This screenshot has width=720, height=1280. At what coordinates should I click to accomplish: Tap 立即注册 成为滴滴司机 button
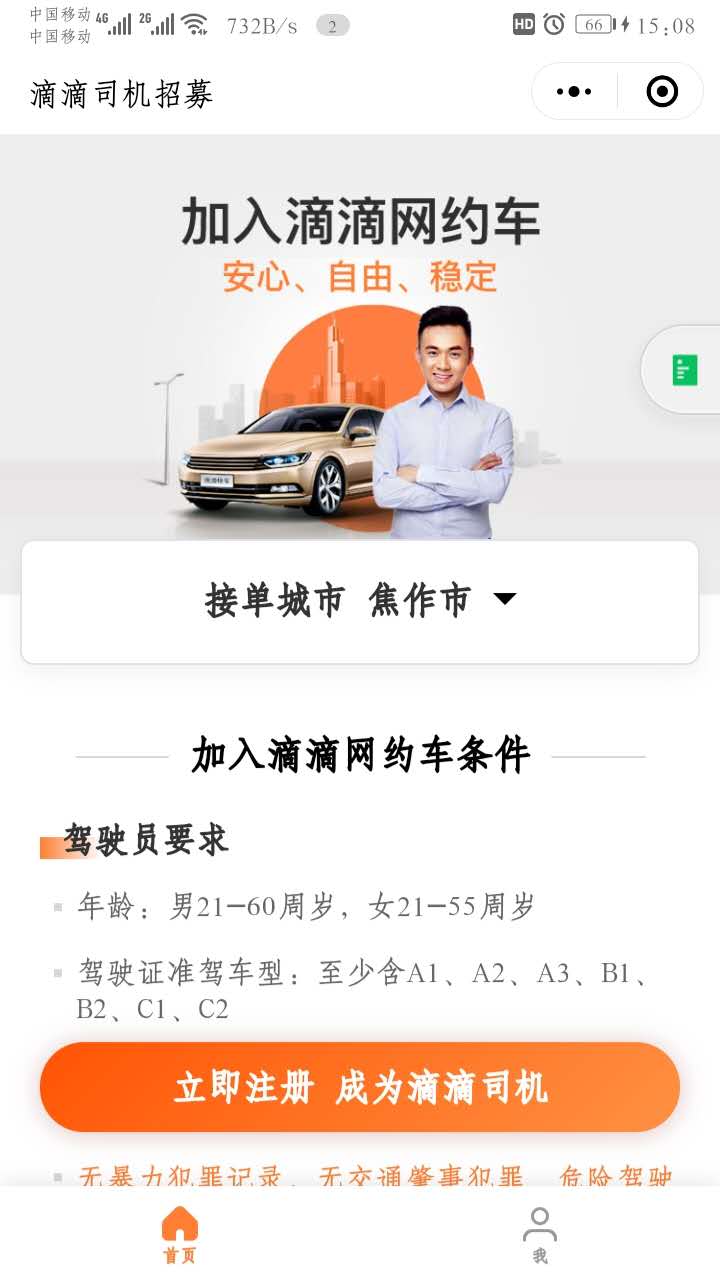(360, 1087)
